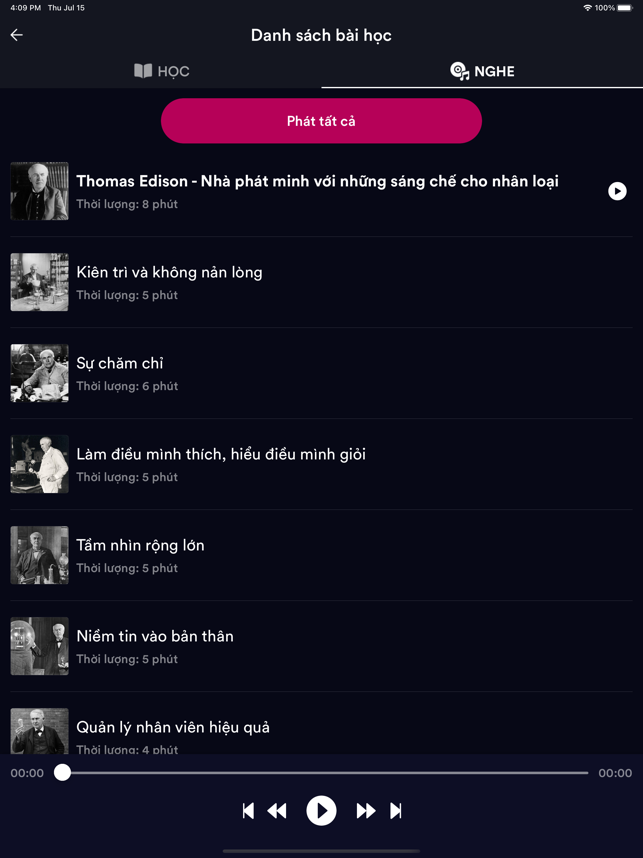
Task: Skip to the previous track
Action: click(x=248, y=811)
